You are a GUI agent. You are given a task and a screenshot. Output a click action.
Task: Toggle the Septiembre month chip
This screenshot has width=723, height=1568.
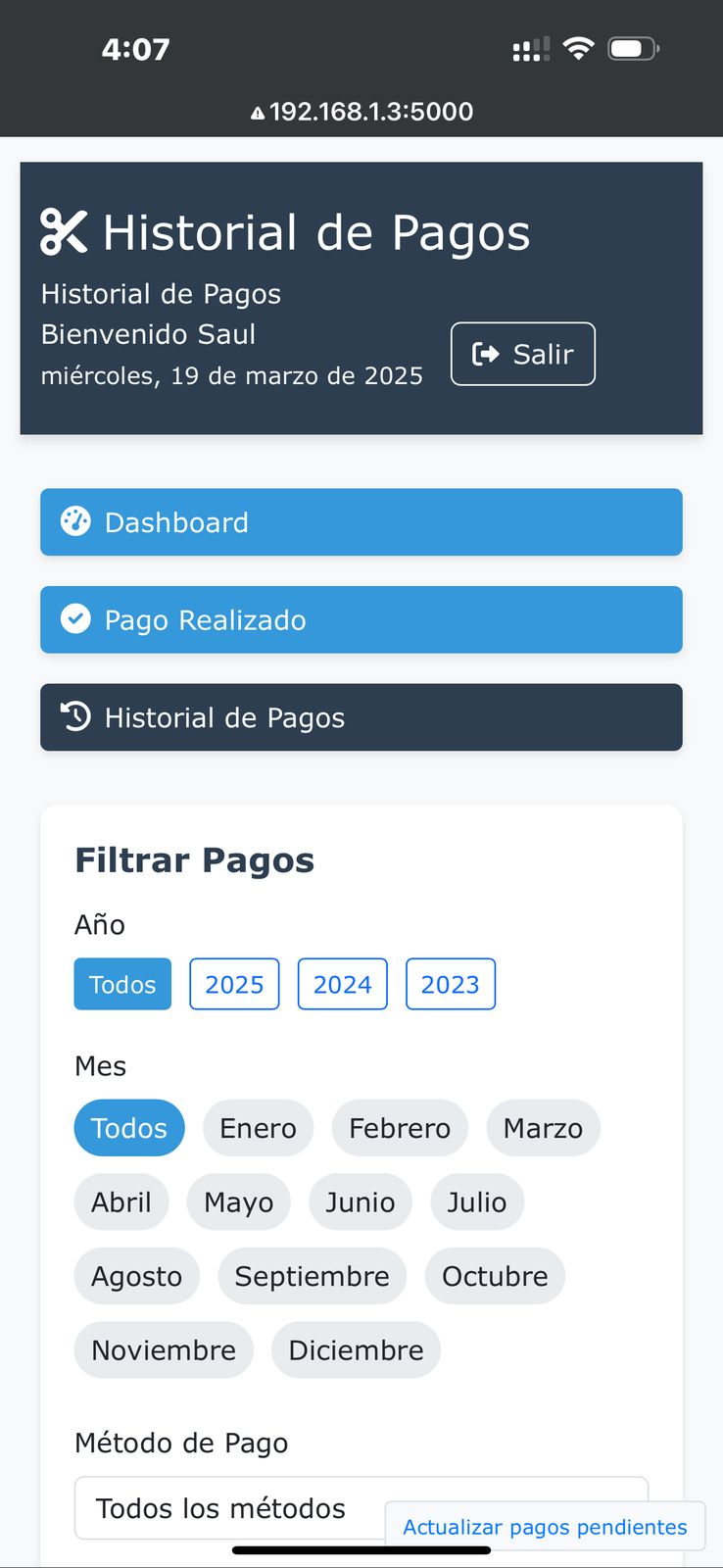coord(312,1276)
